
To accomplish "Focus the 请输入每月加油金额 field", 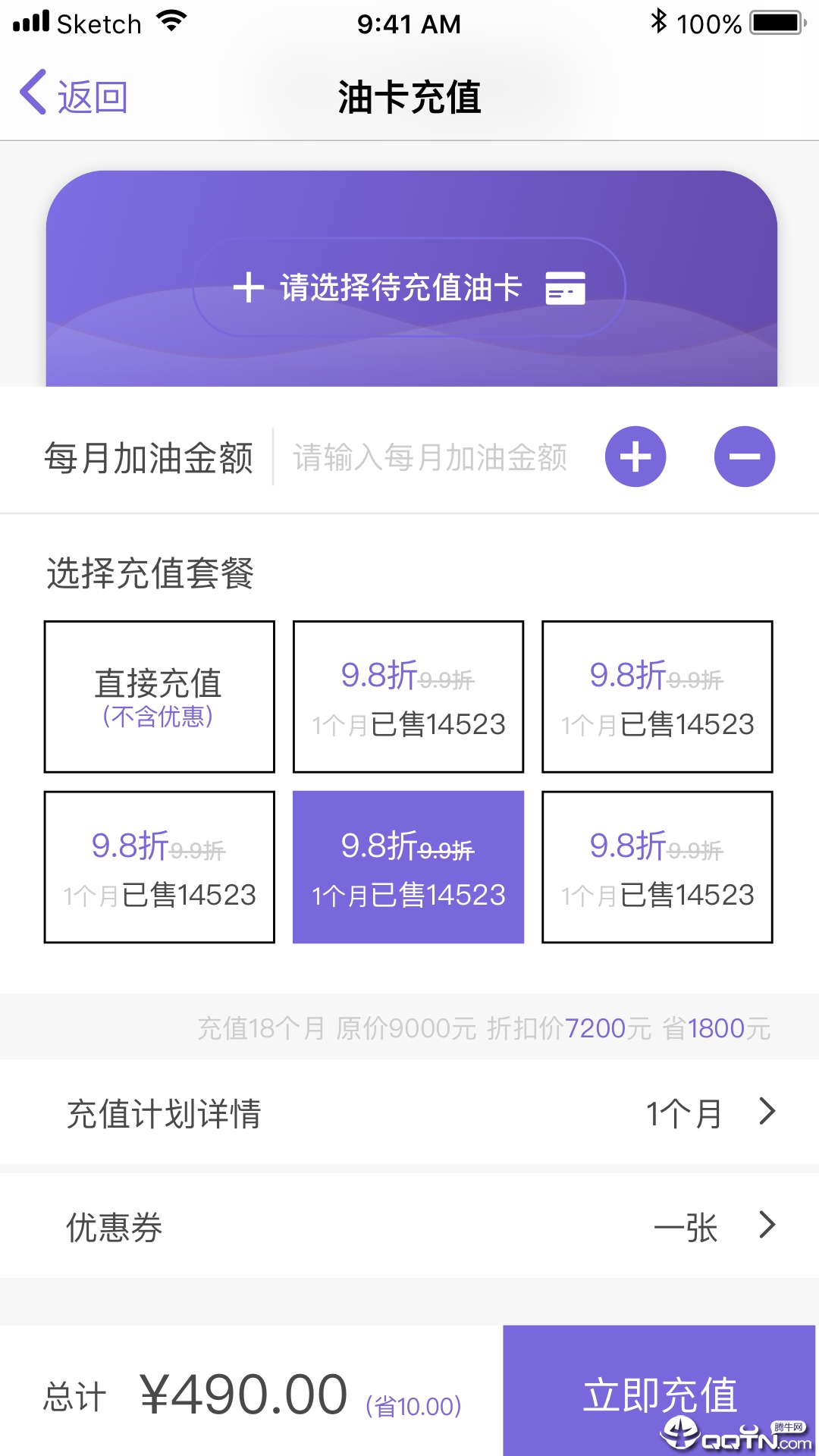I will pos(430,457).
